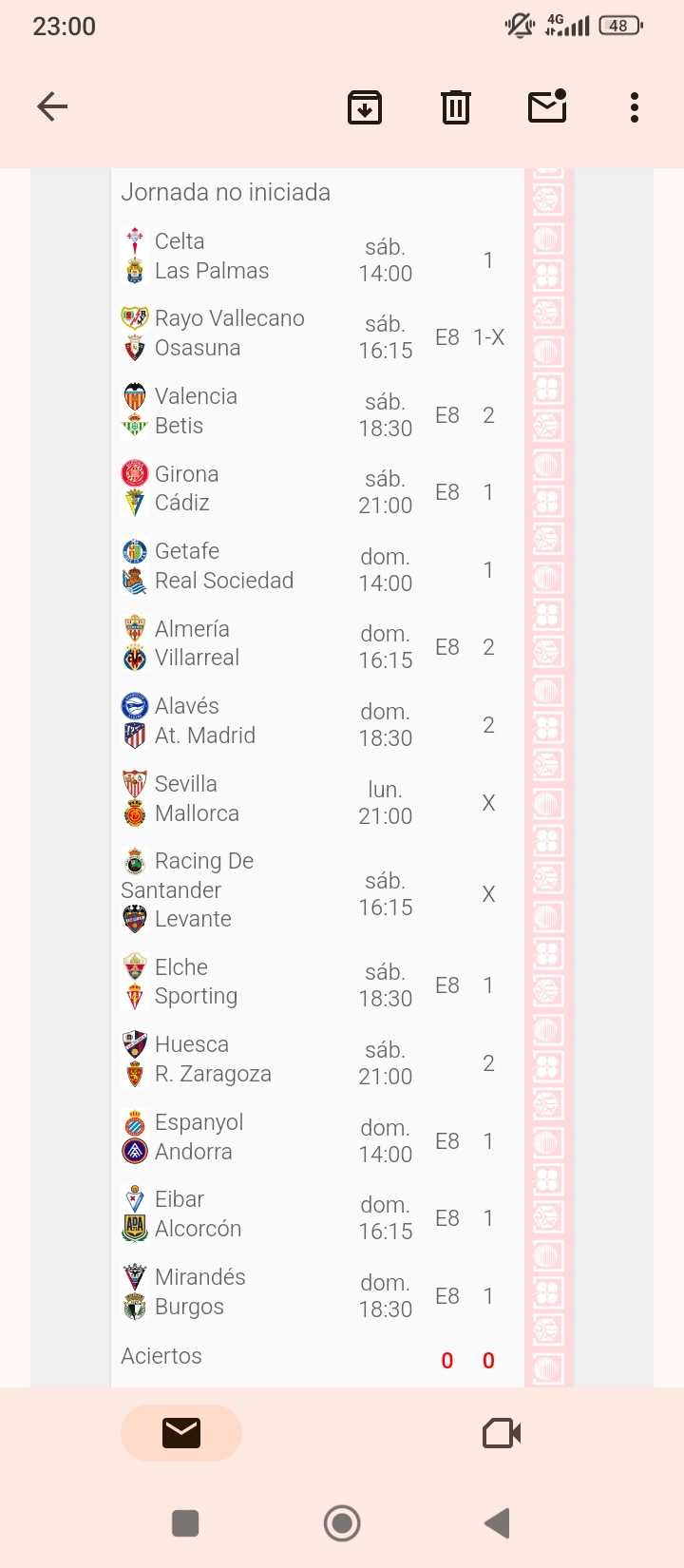This screenshot has height=1568, width=684.
Task: Archive this email
Action: [365, 106]
